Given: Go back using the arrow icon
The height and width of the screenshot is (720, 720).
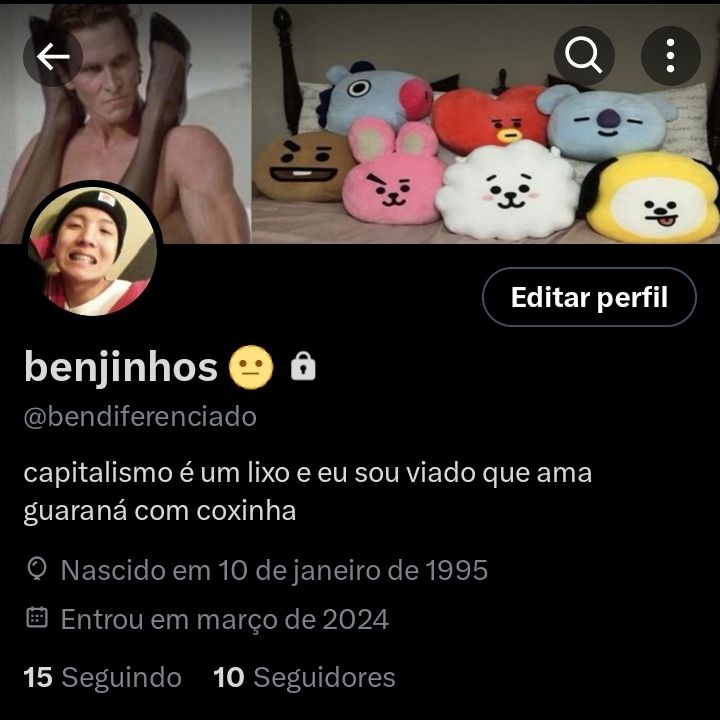Looking at the screenshot, I should (53, 57).
